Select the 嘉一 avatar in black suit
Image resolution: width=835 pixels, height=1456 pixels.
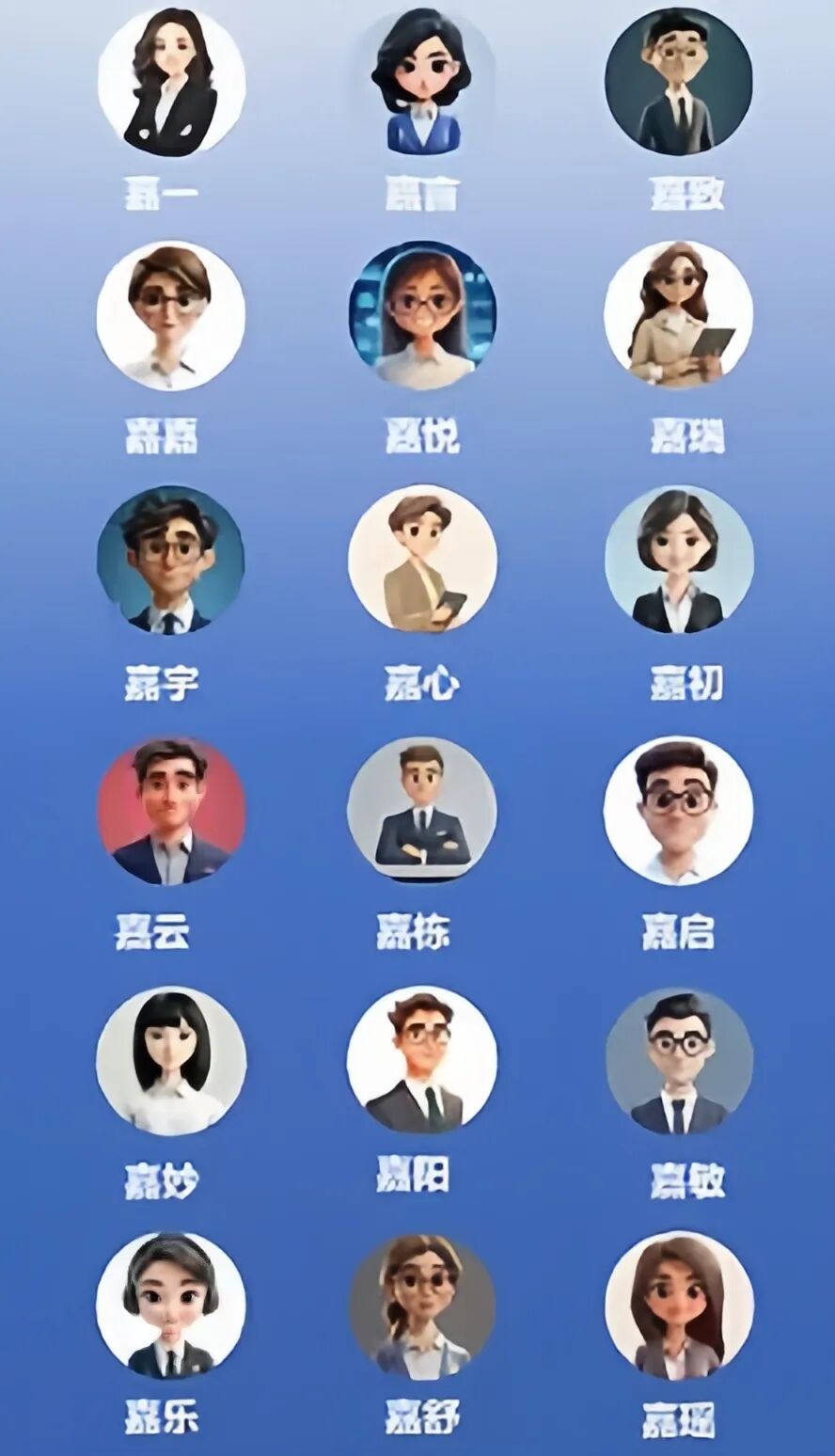point(170,83)
